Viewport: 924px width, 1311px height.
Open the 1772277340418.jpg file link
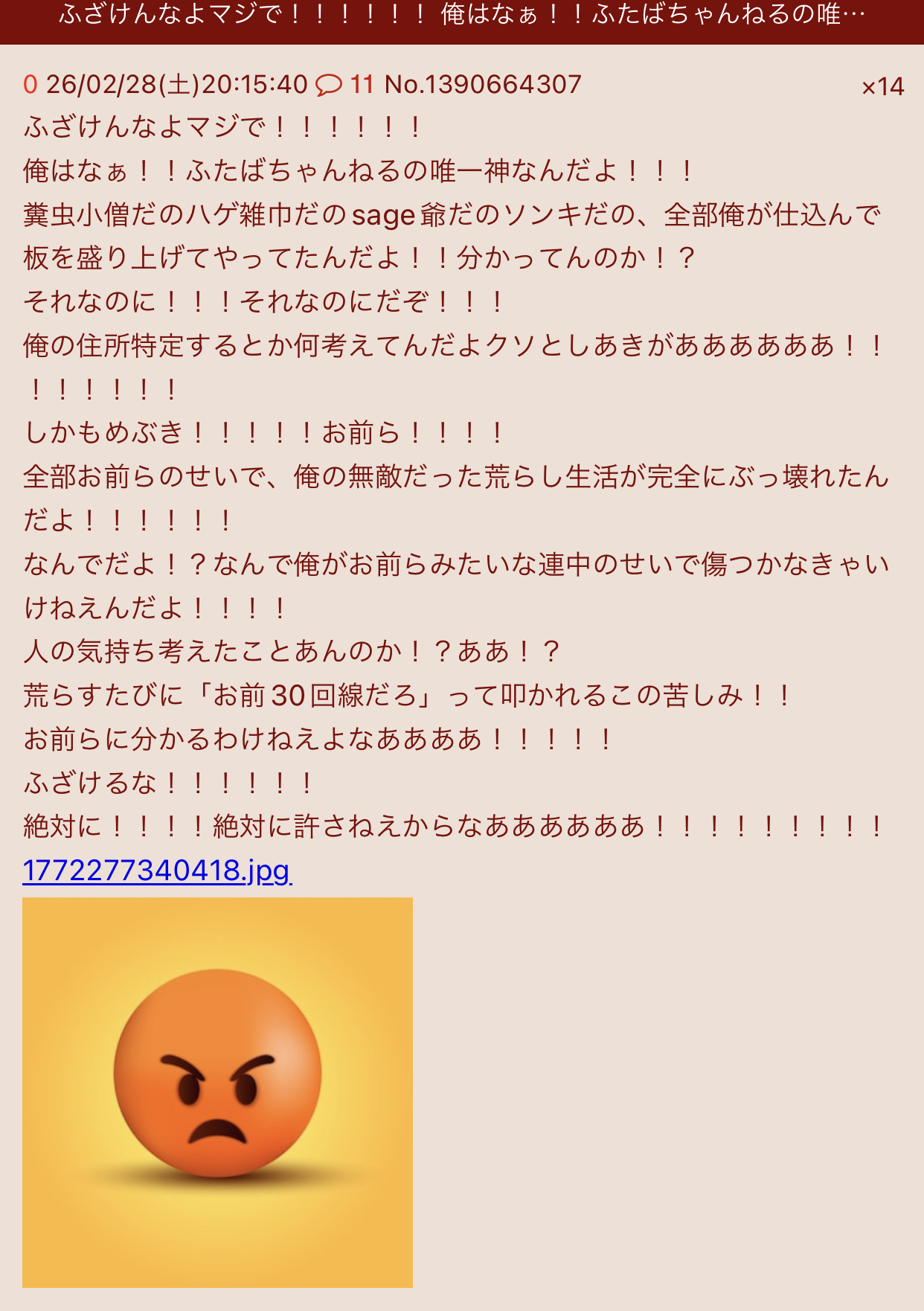157,871
